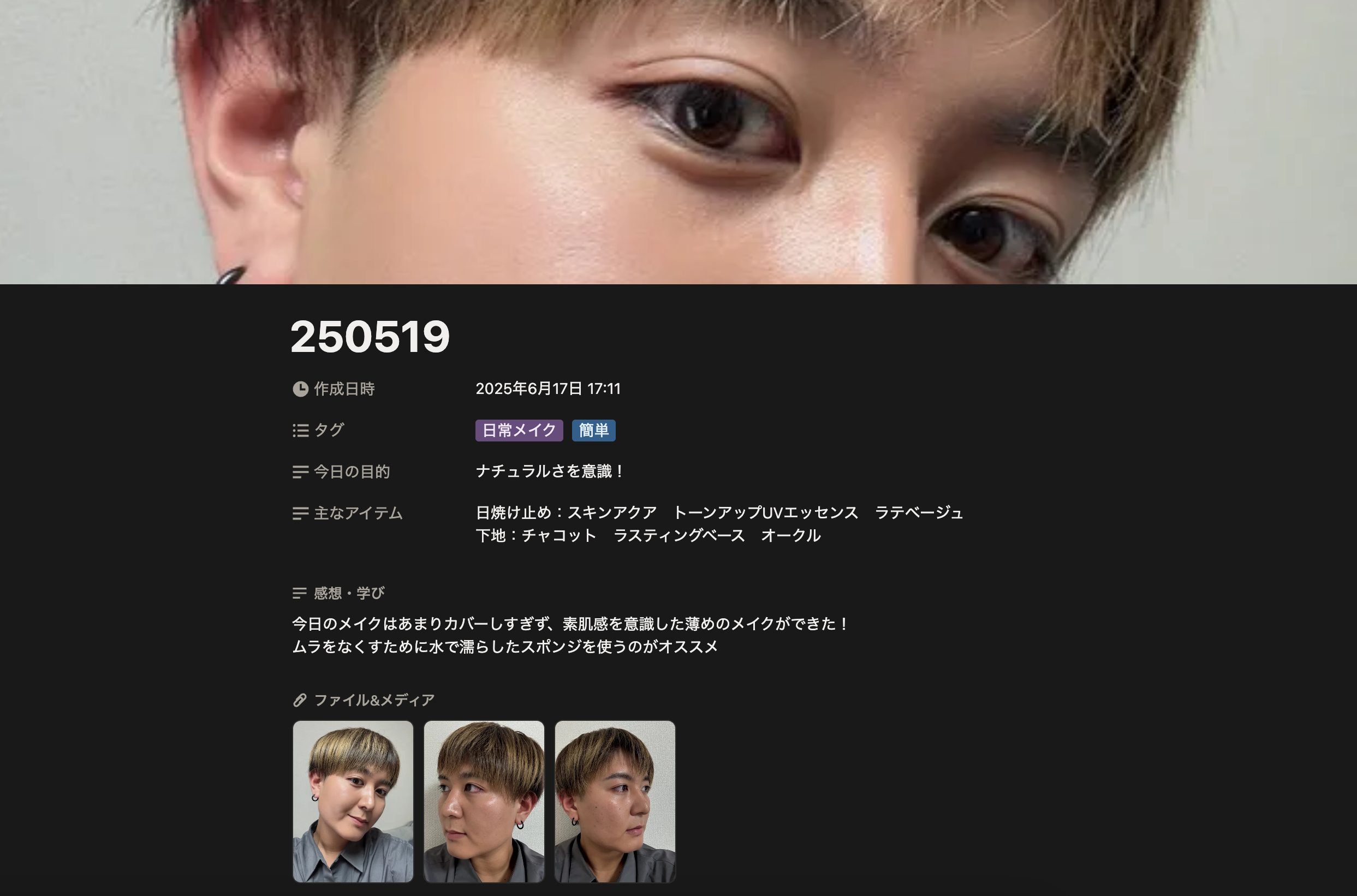The width and height of the screenshot is (1357, 896).
Task: Edit the 今日の目的 text ナチュラルさを意識！
Action: [x=550, y=471]
